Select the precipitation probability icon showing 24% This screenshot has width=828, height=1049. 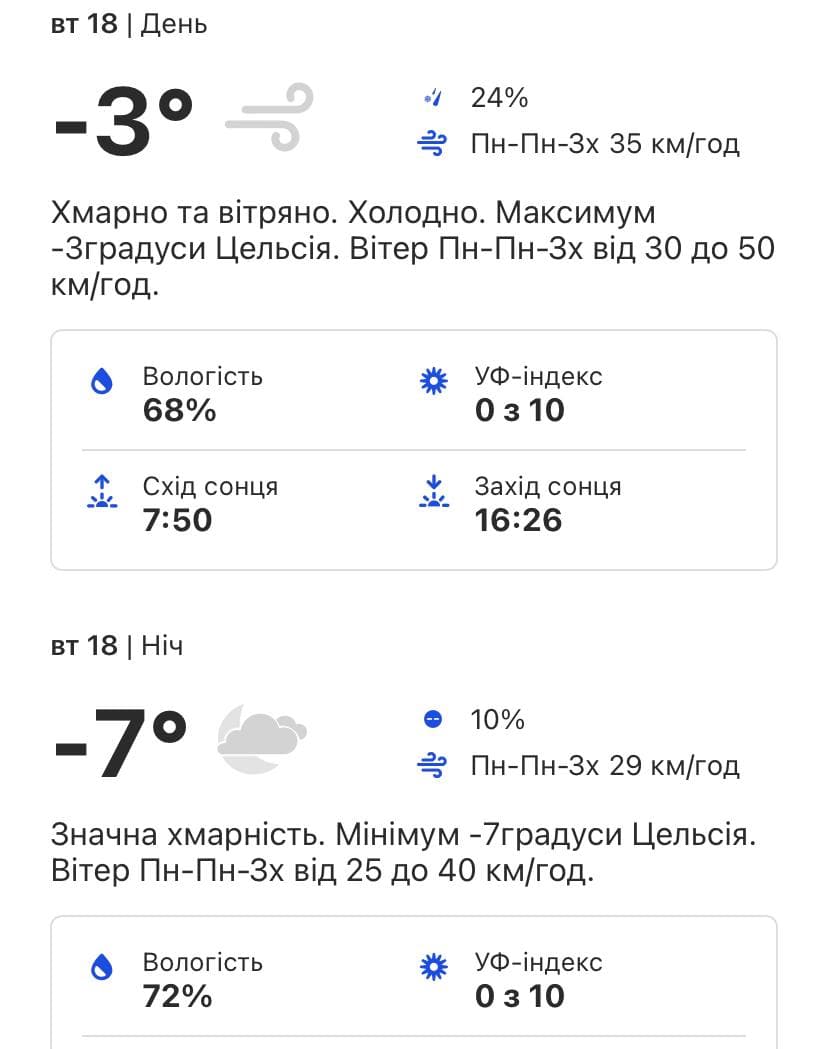(x=433, y=97)
